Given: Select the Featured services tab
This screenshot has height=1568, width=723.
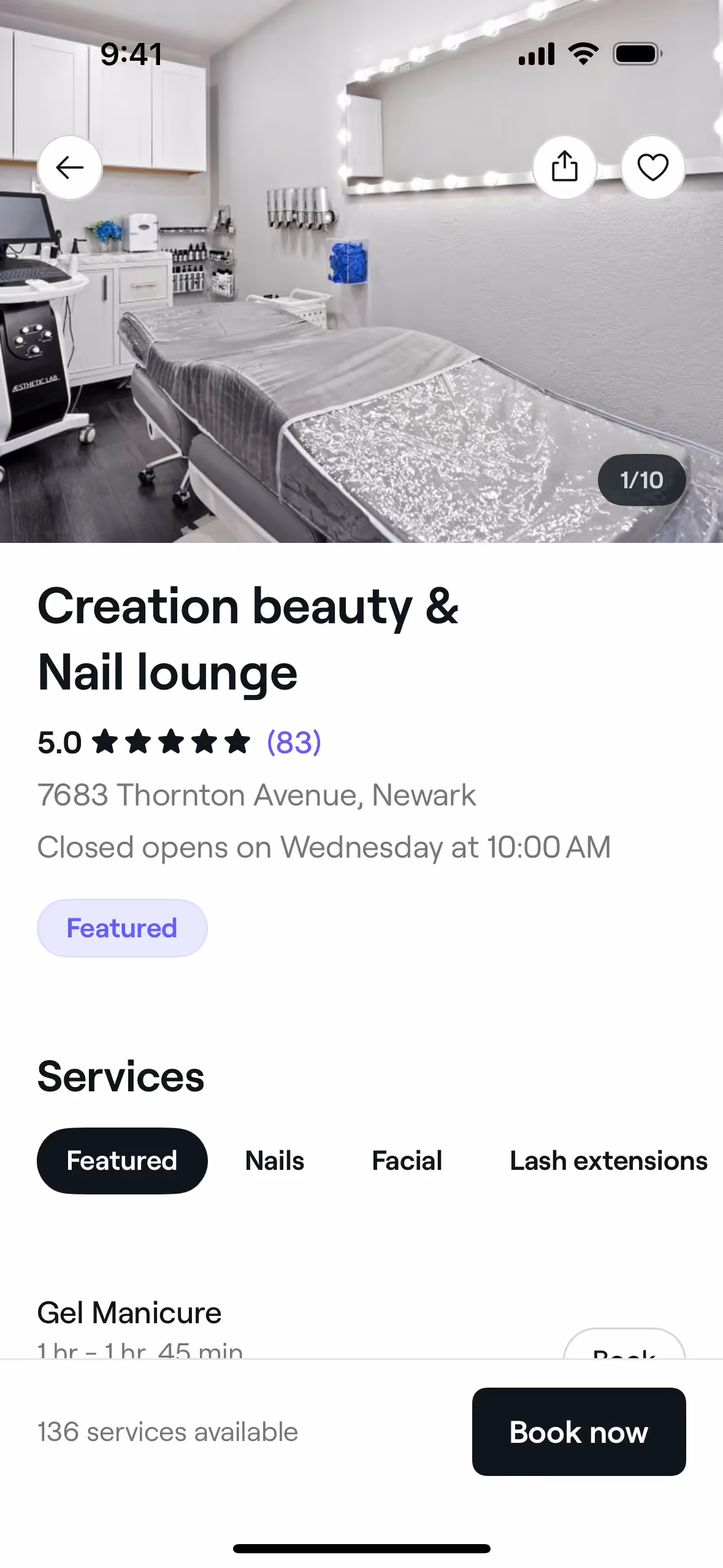Looking at the screenshot, I should [x=122, y=1161].
